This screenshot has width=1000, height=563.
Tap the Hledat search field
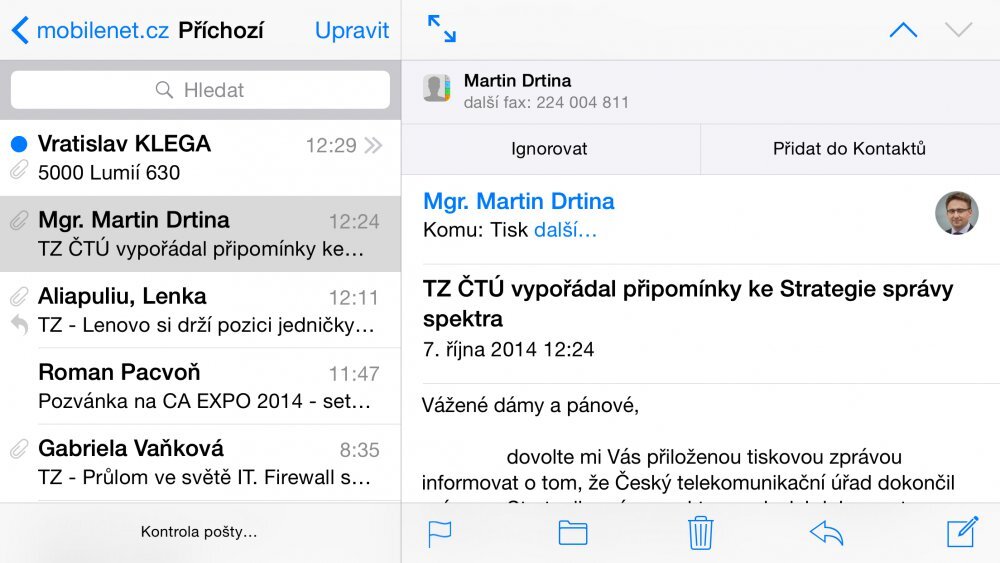(x=200, y=90)
